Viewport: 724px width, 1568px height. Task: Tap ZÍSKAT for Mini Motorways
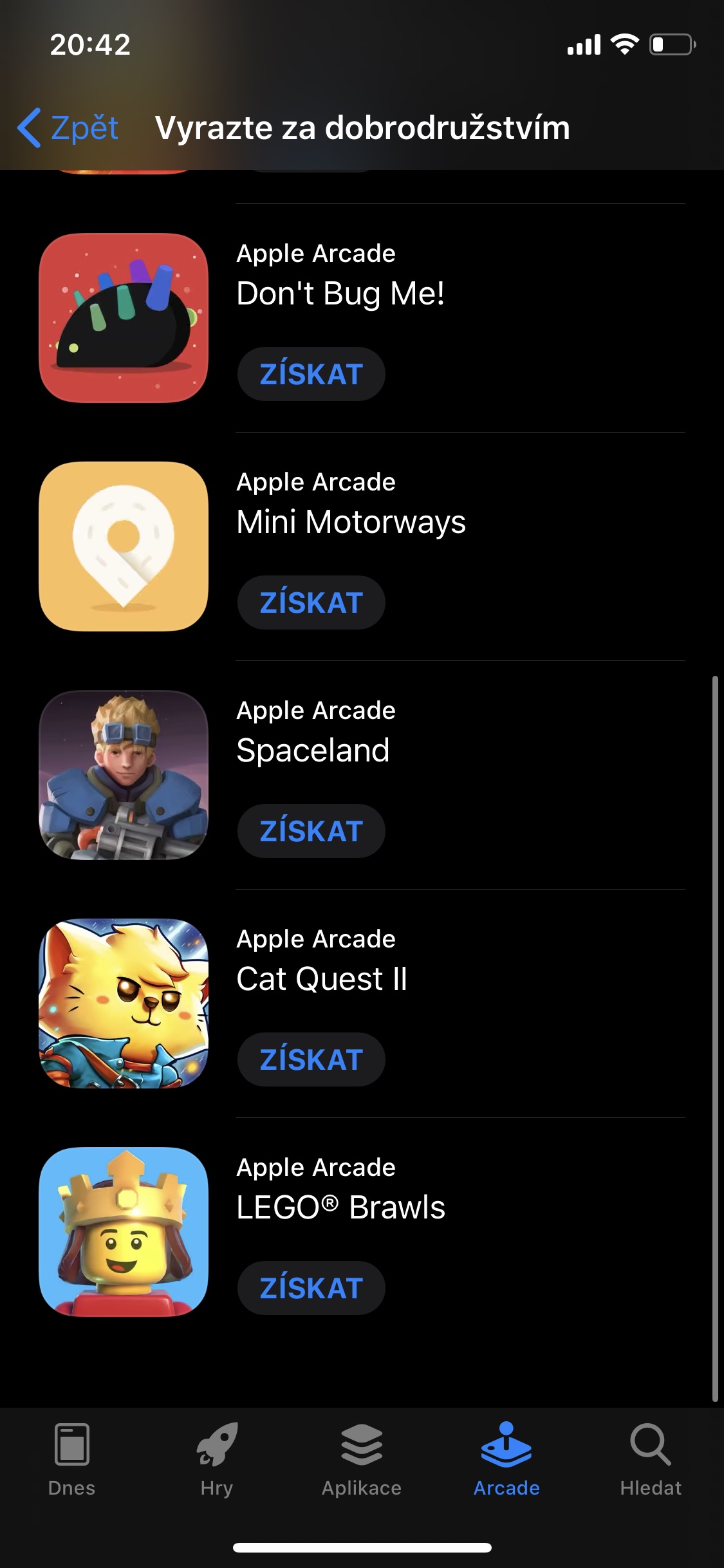coord(311,602)
